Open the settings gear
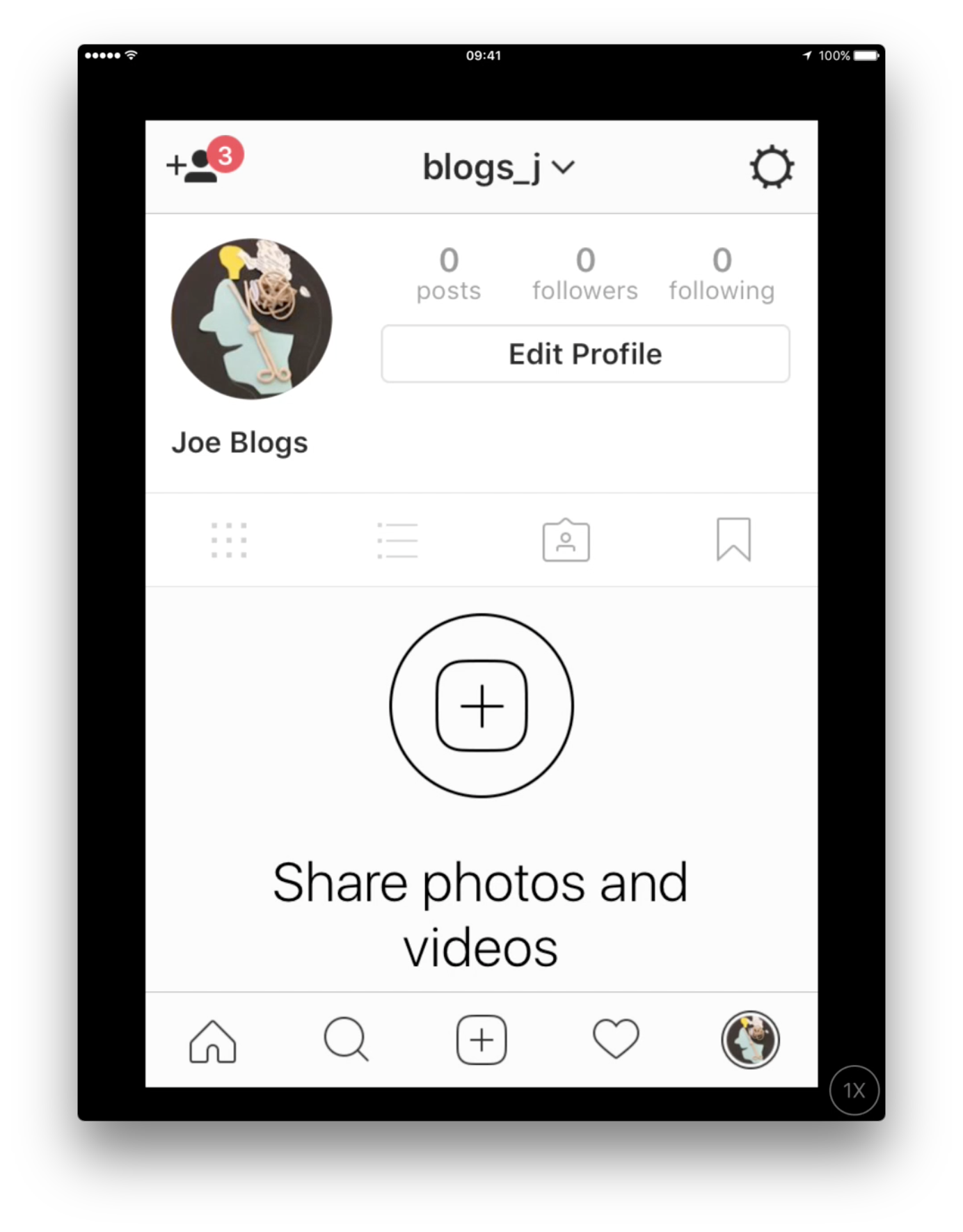 click(x=771, y=167)
